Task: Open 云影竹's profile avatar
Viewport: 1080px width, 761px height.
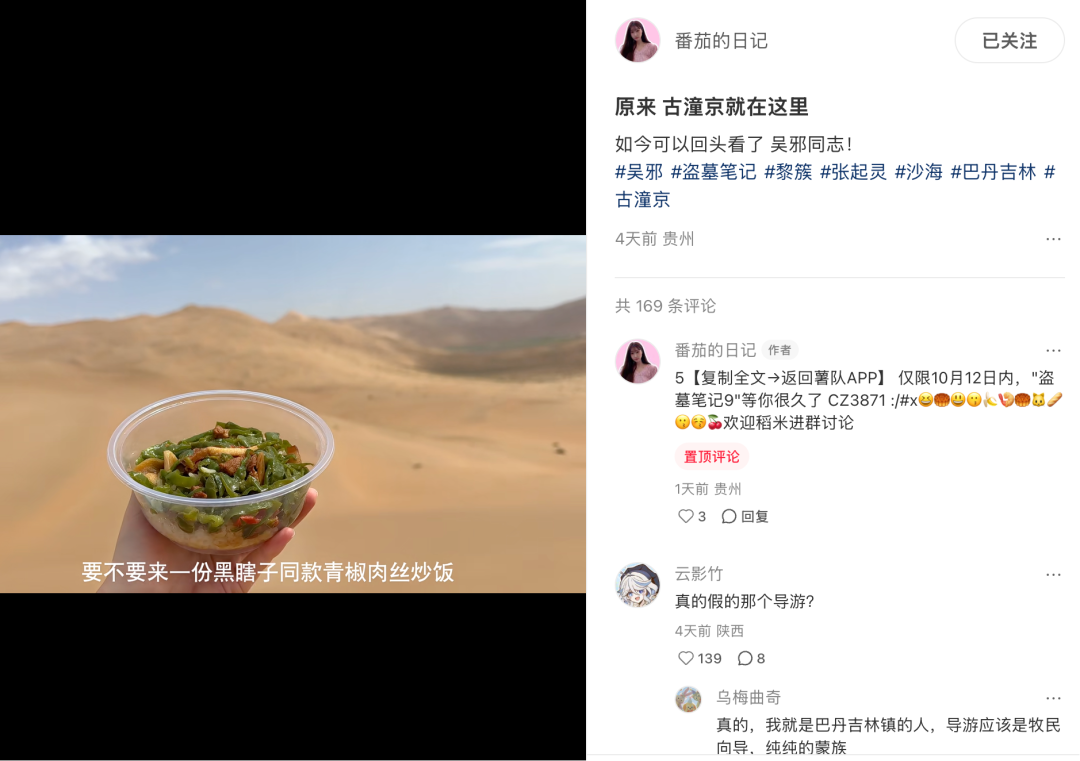Action: click(x=637, y=585)
